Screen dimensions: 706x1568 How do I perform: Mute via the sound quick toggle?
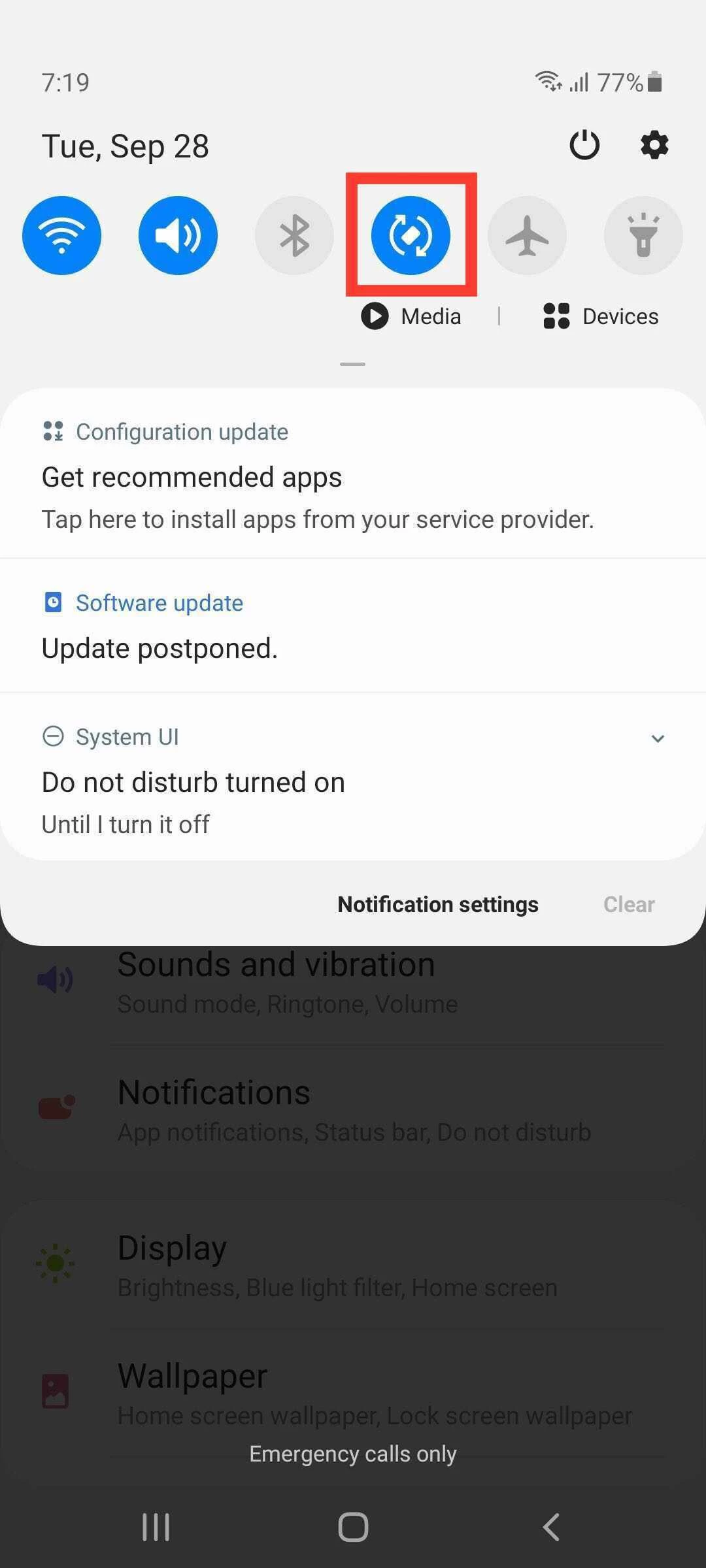178,235
